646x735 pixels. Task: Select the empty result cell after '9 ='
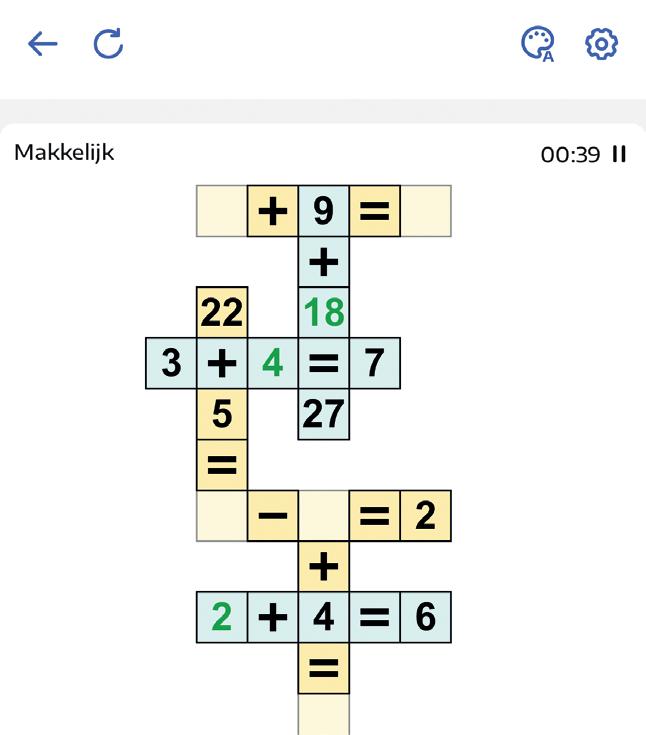(x=426, y=210)
